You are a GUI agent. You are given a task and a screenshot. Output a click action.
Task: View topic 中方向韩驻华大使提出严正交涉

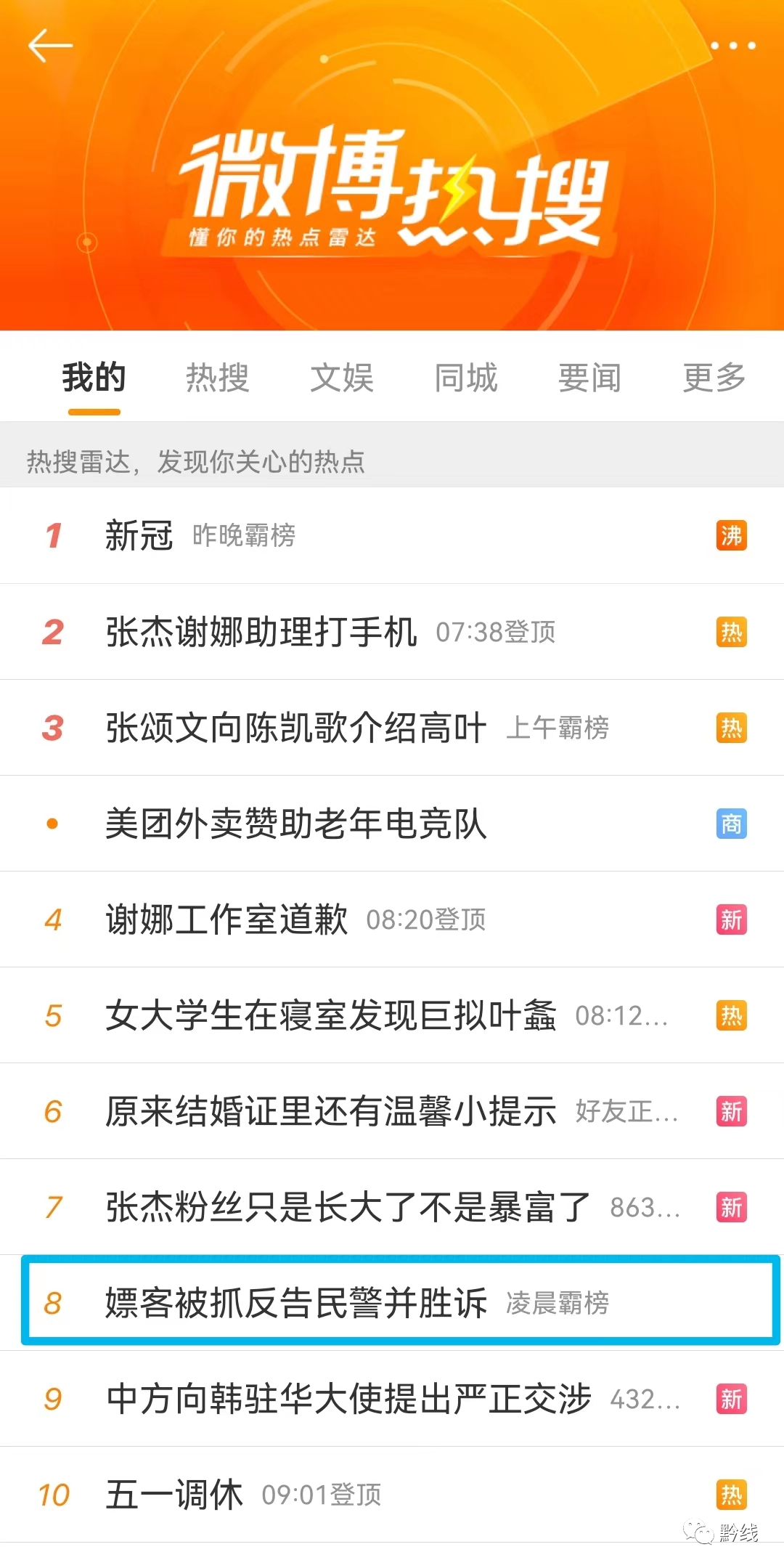point(348,1399)
